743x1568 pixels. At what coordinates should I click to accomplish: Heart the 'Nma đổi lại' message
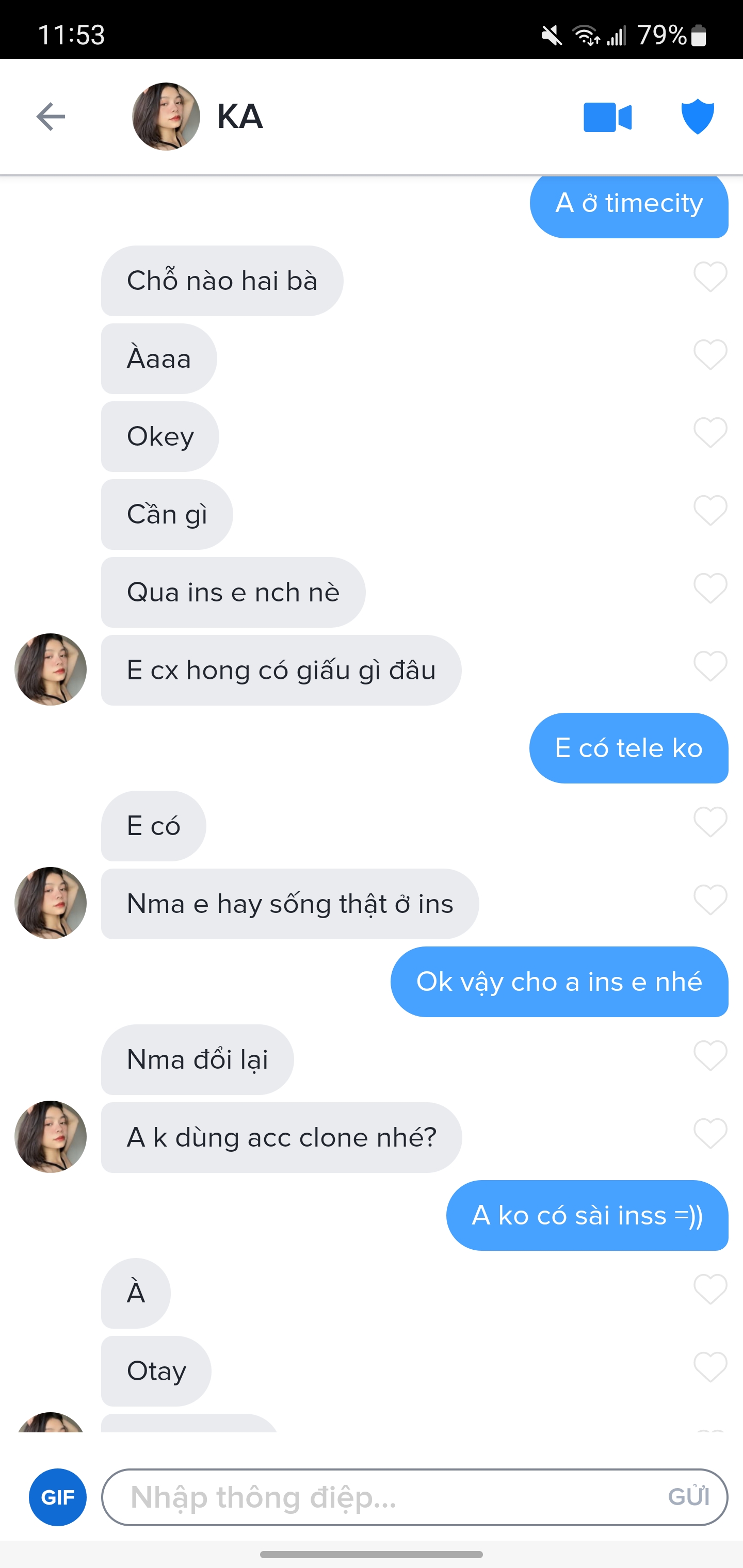click(x=710, y=1056)
